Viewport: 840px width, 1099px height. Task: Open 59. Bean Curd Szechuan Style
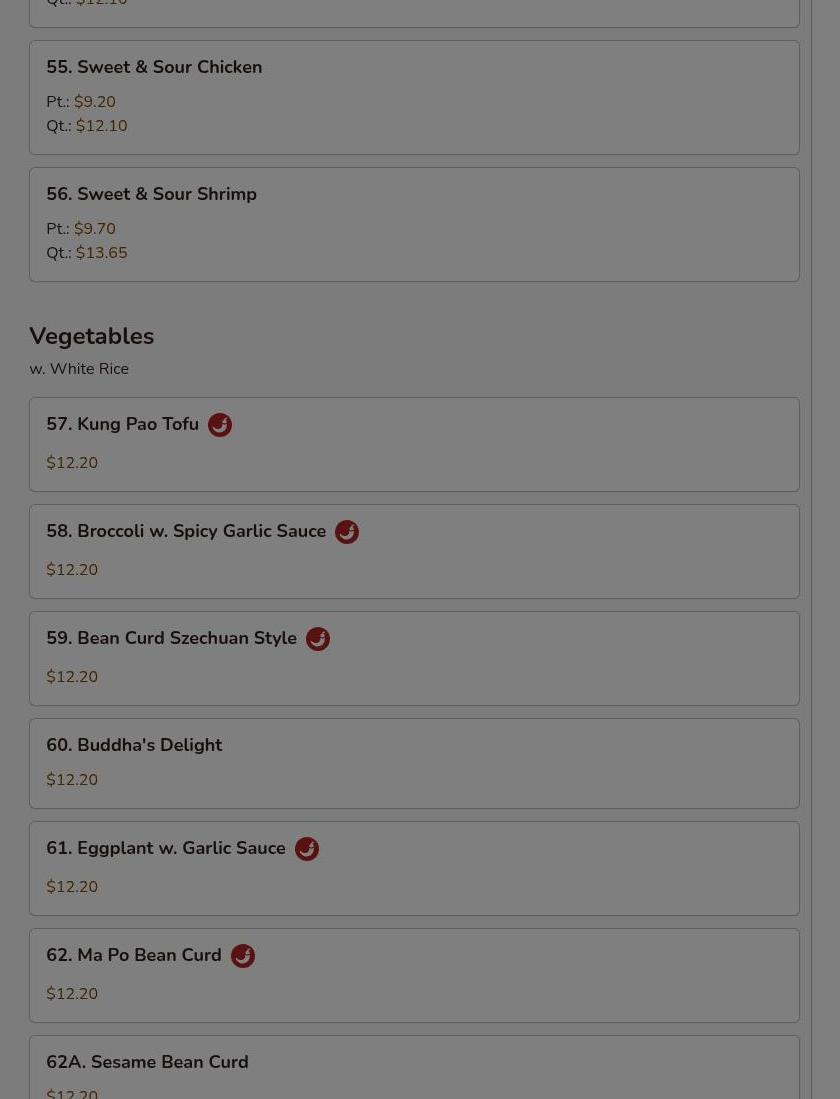pos(414,658)
